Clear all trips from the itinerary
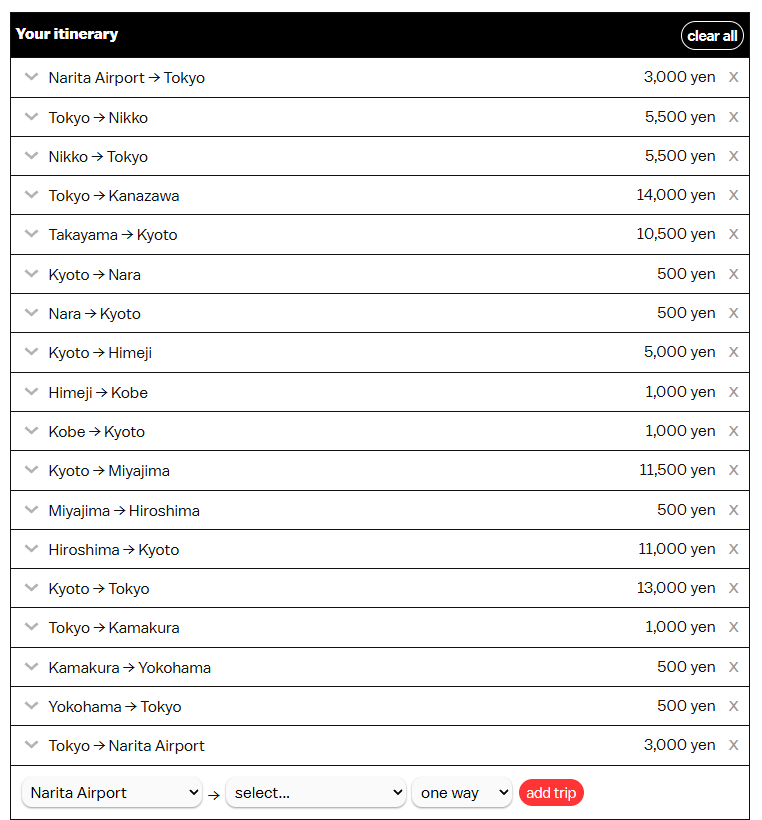Viewport: 762px width, 820px height. pos(712,36)
